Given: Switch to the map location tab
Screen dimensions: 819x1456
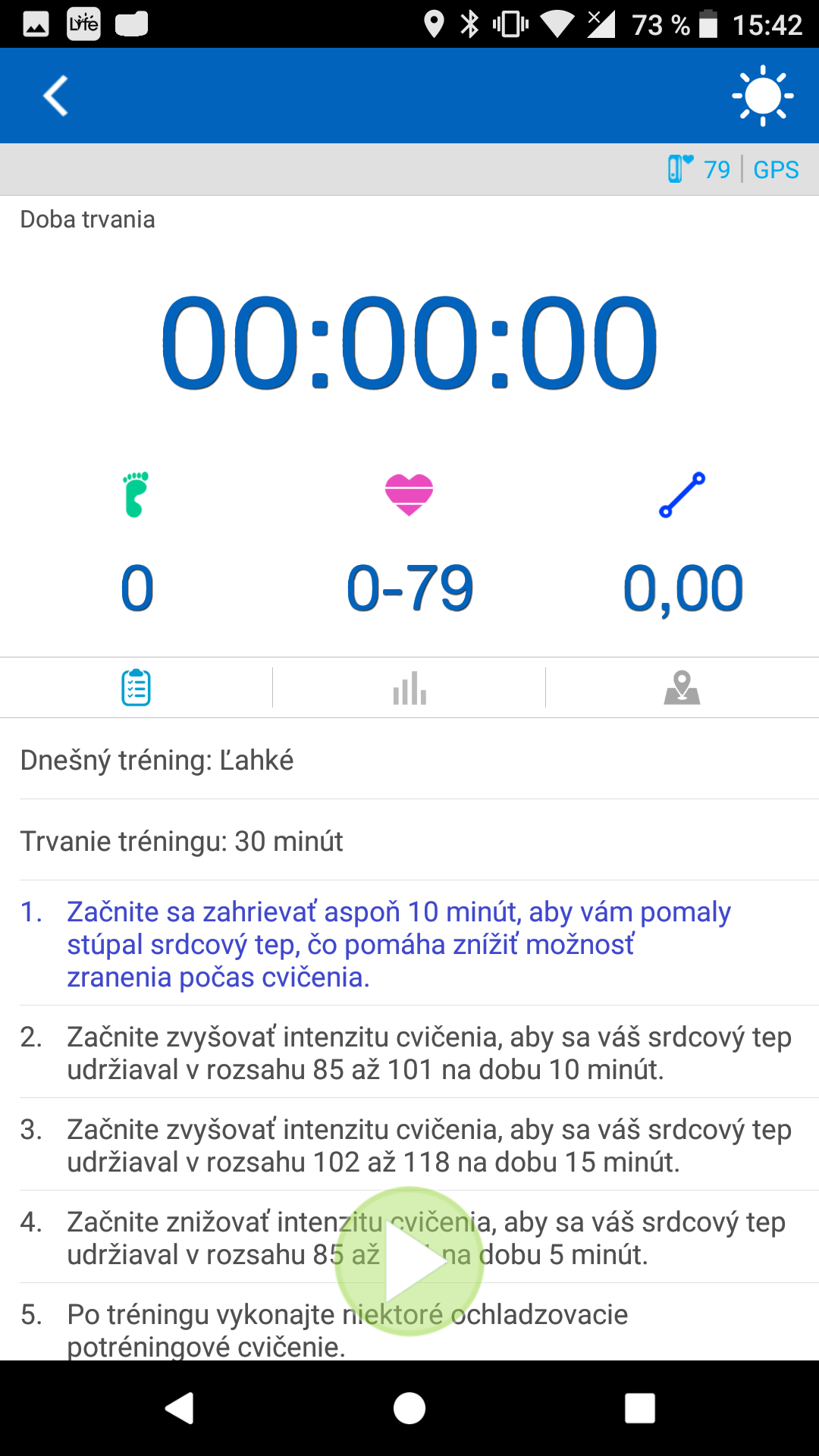Looking at the screenshot, I should (682, 687).
